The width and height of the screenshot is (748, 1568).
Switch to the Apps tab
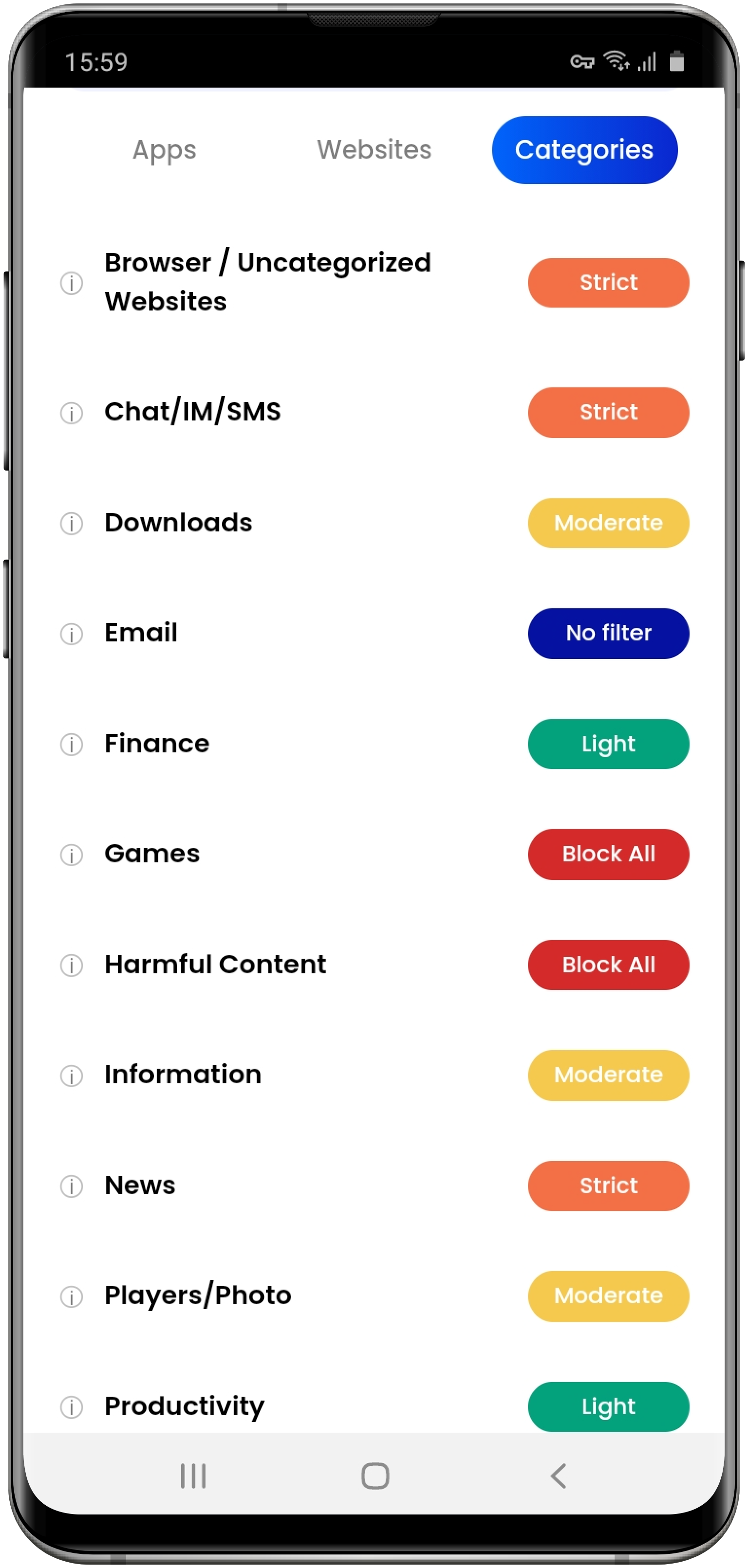[165, 150]
